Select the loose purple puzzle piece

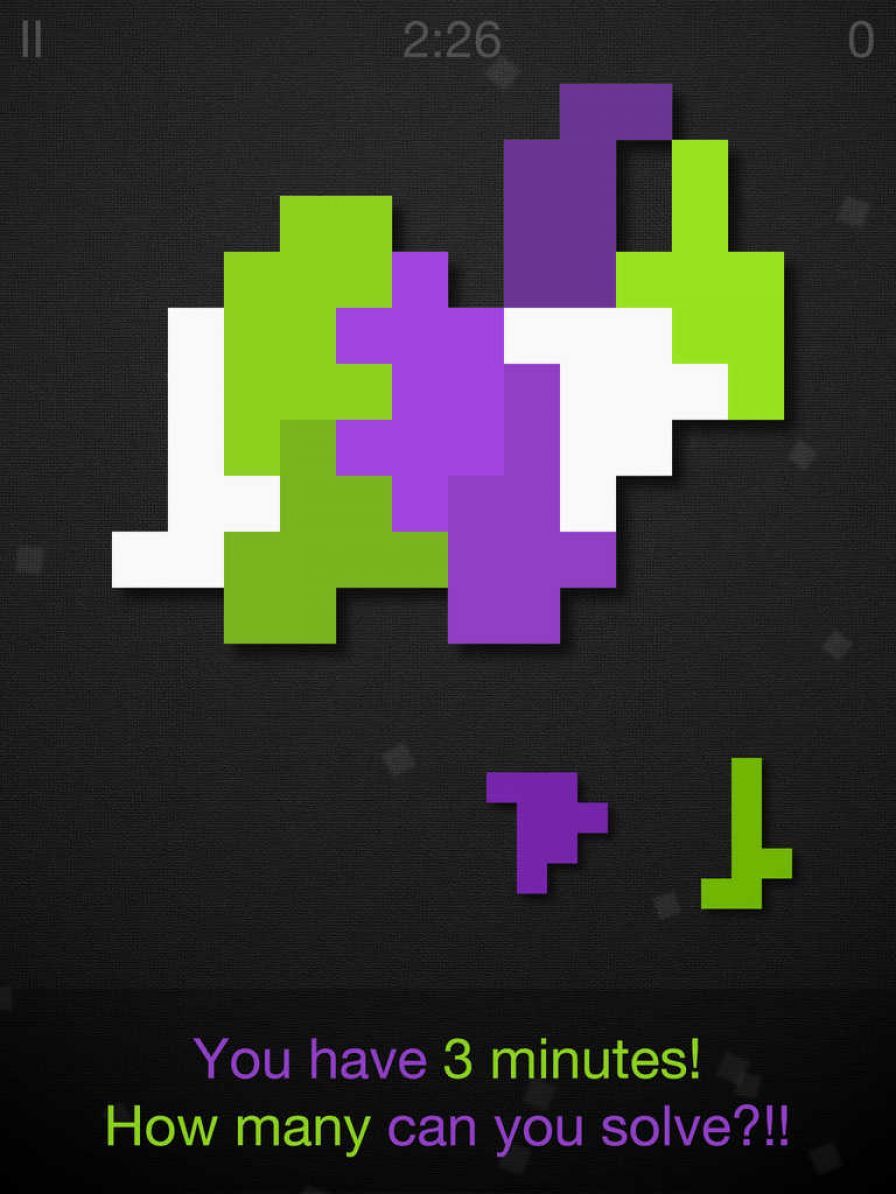(545, 820)
